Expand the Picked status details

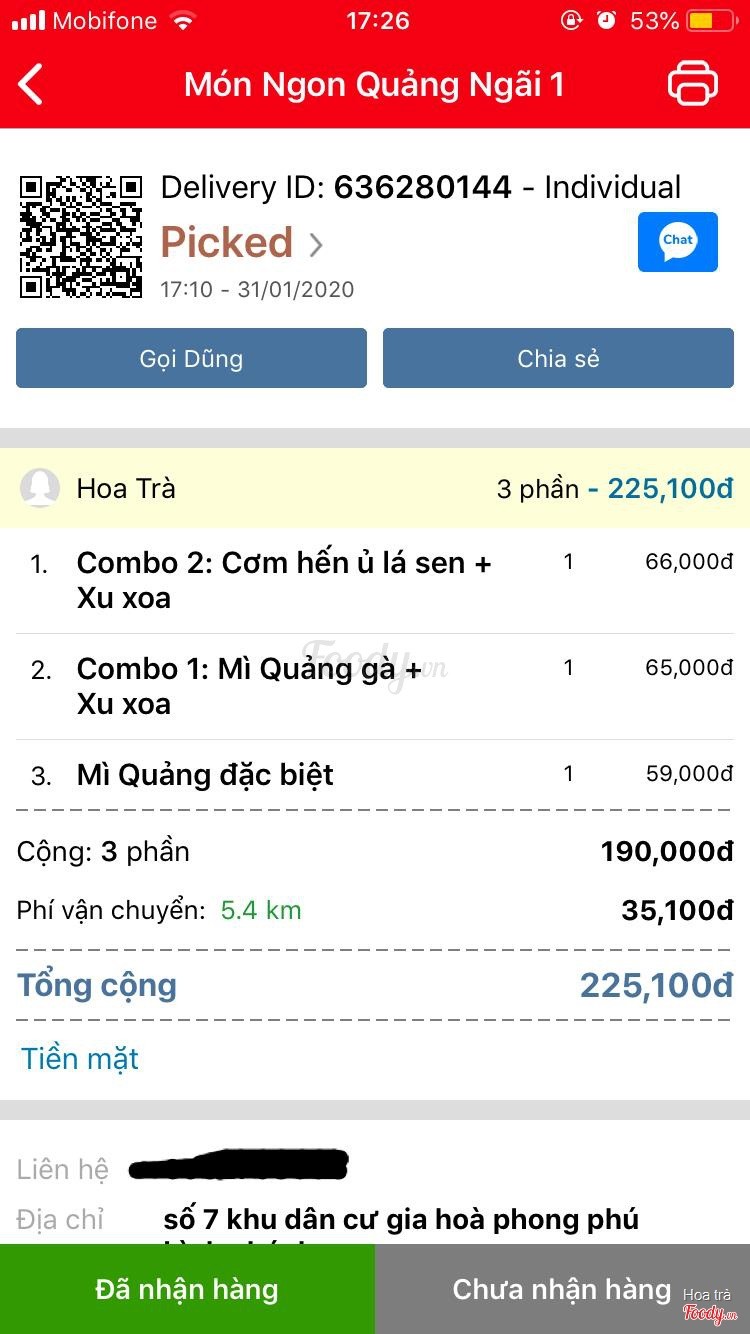pyautogui.click(x=241, y=243)
